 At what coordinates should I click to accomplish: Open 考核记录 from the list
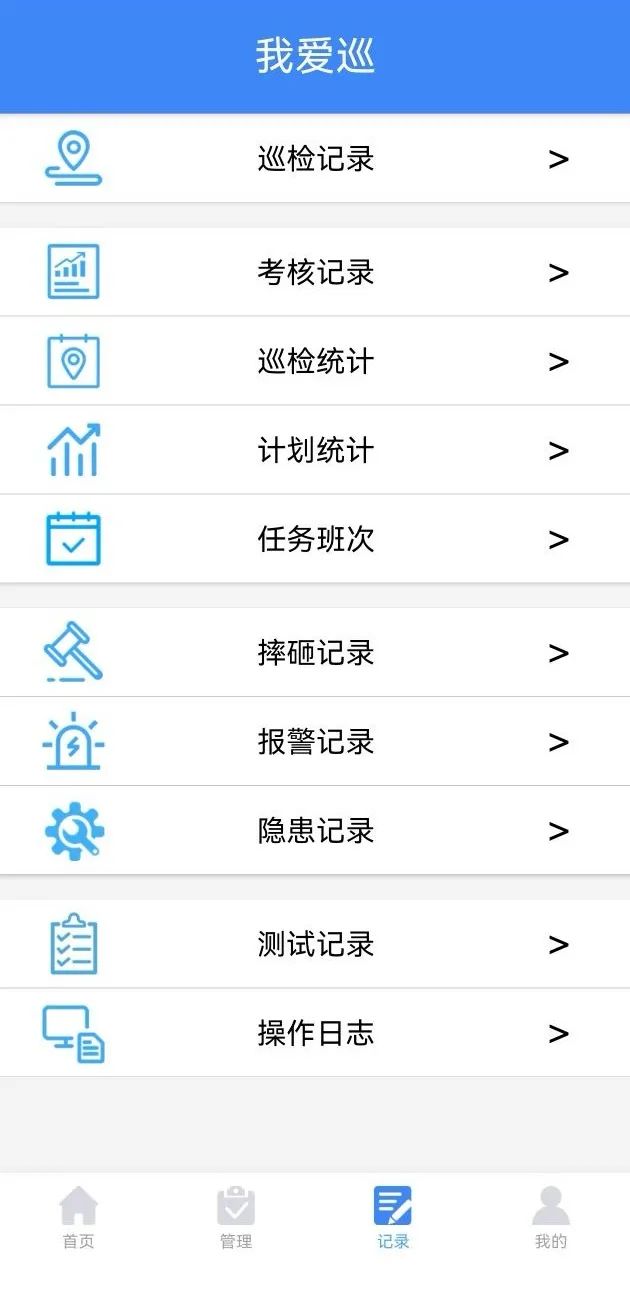[315, 272]
